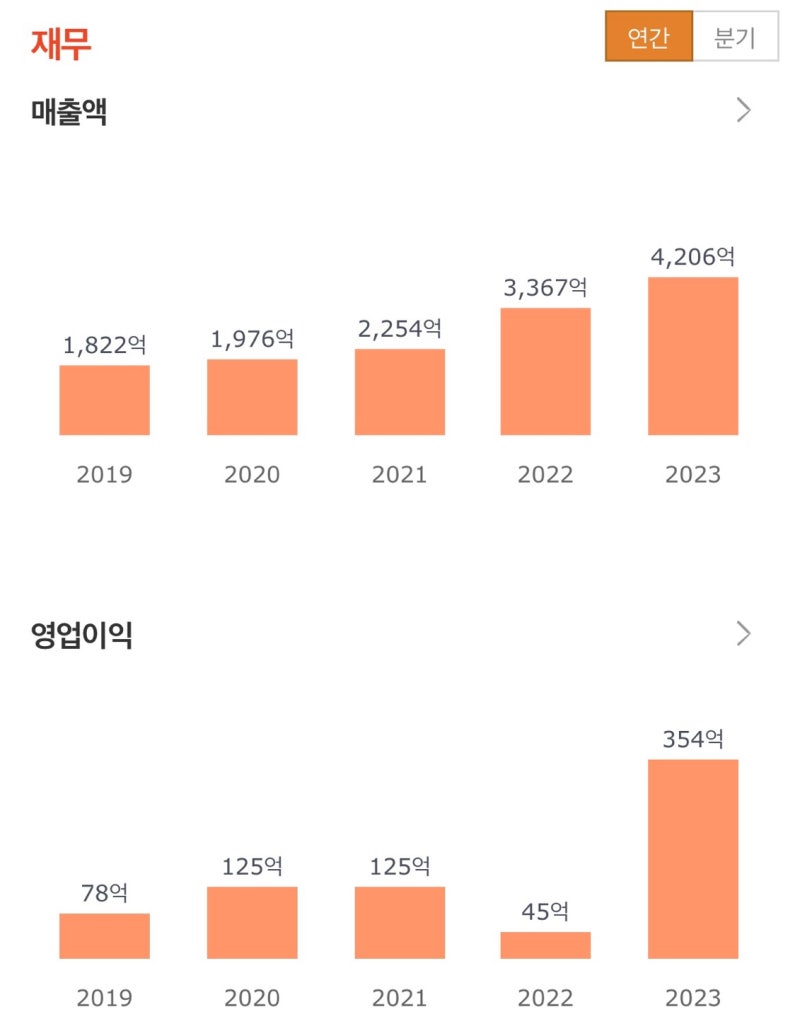Viewport: 800px width, 1019px height.
Task: Click the 2020 revenue bar labeled 1,976억
Action: 251,398
